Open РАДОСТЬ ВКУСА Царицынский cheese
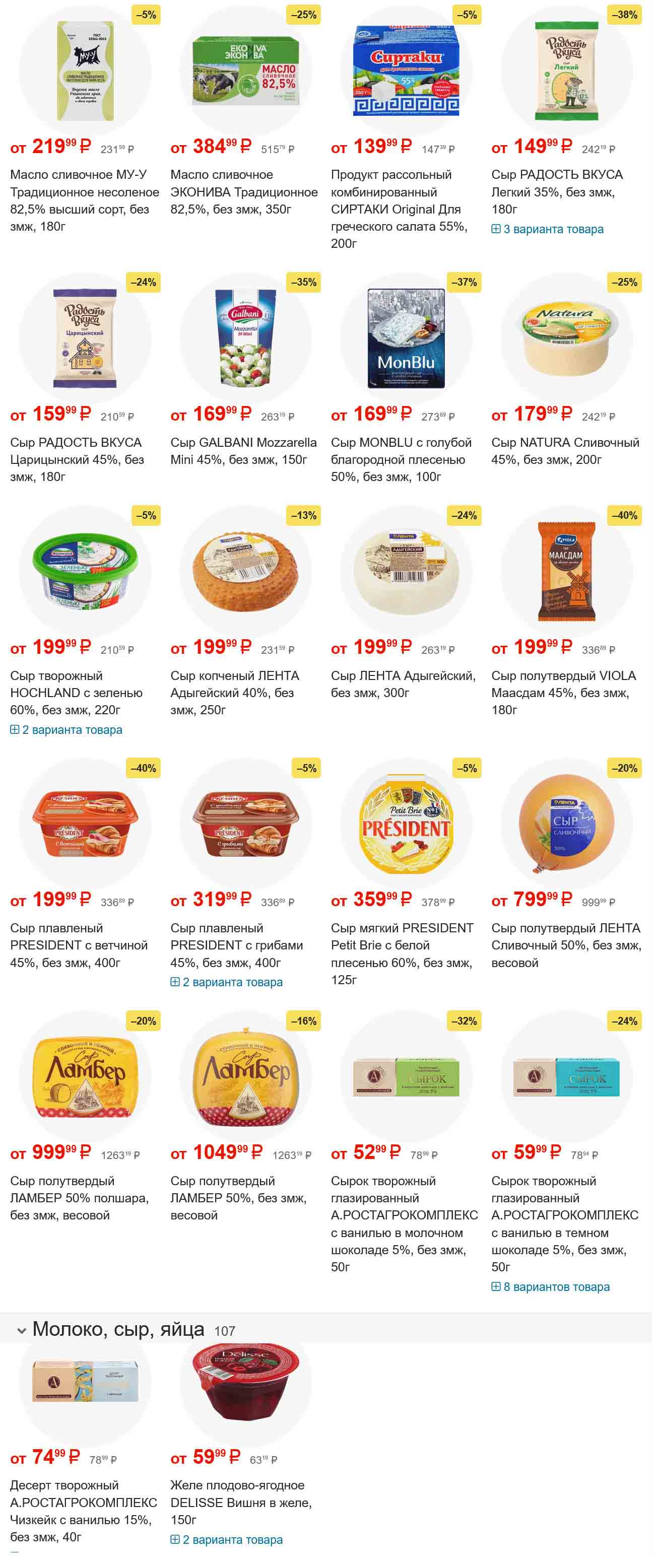The image size is (659, 1568). click(76, 459)
